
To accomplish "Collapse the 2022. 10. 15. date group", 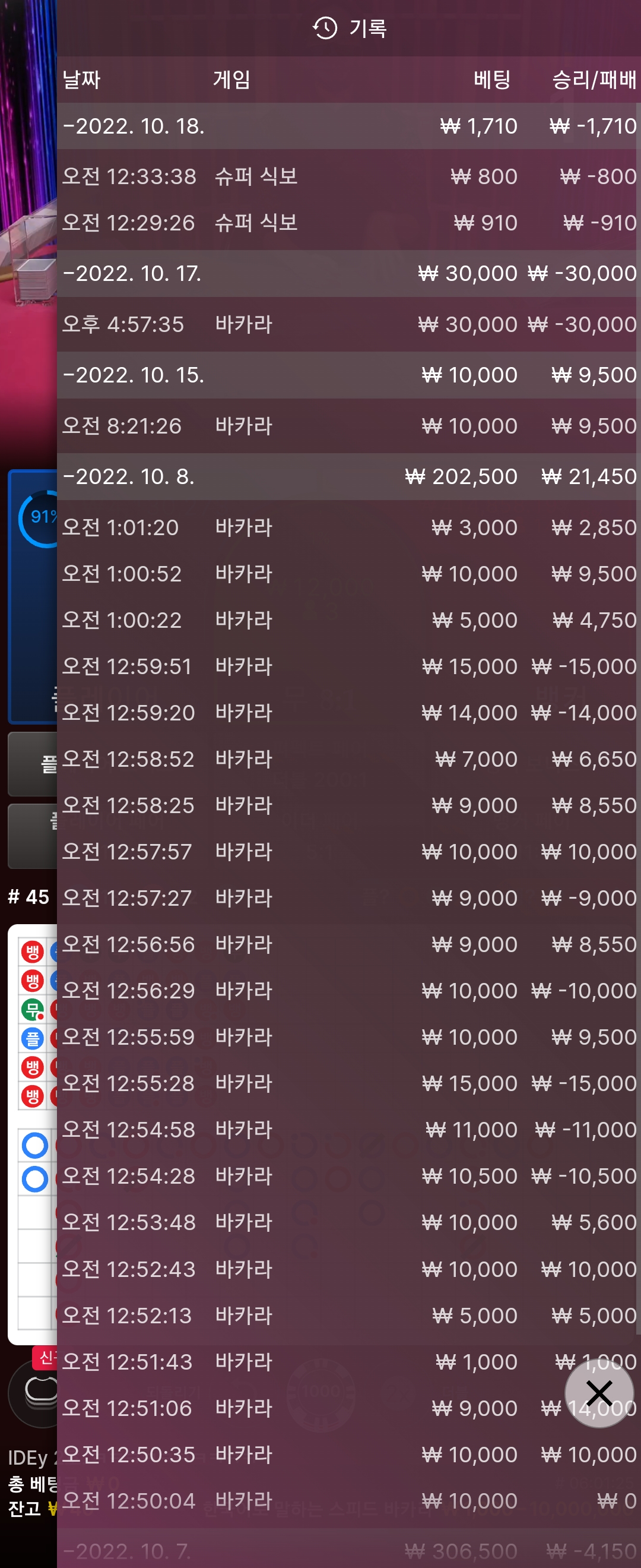I will pos(134,375).
